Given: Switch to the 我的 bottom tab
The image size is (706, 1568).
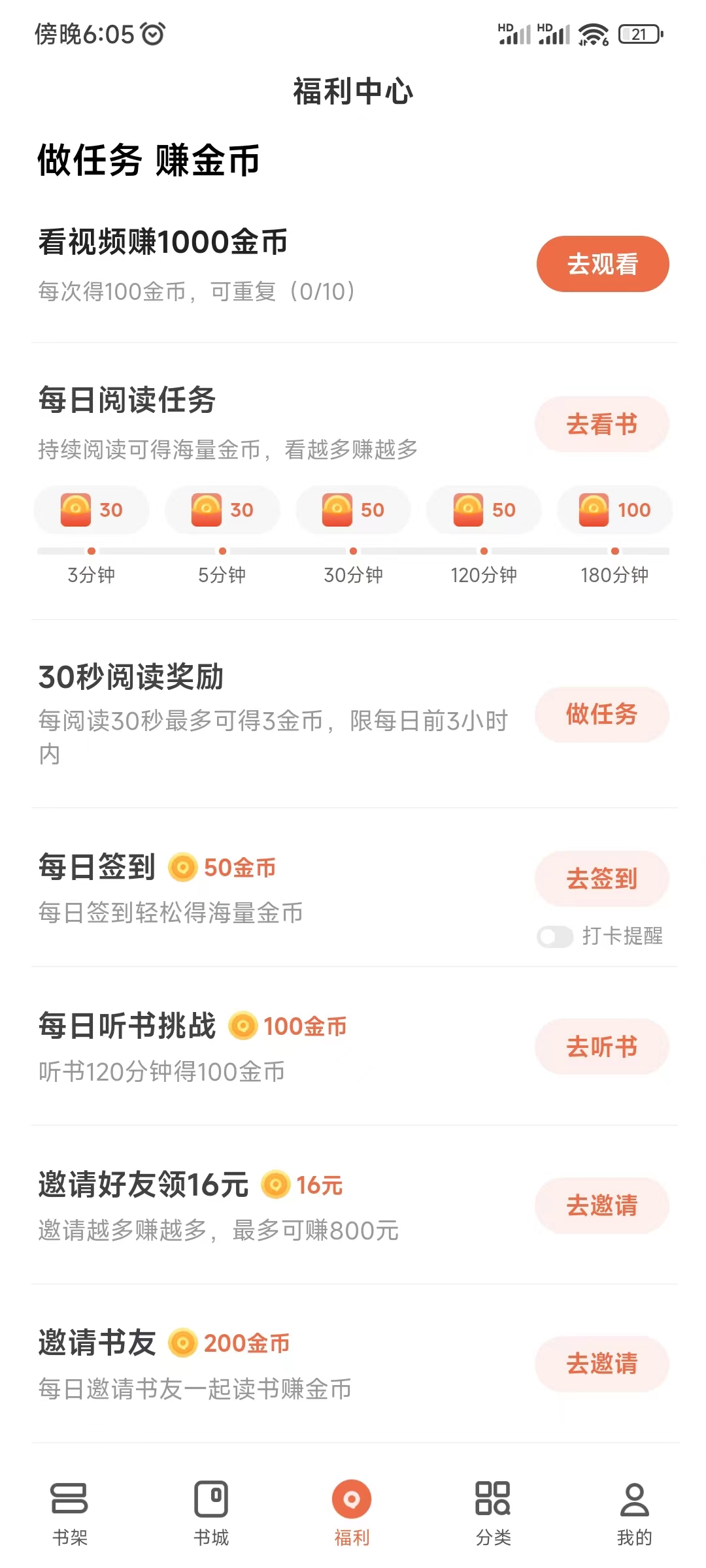Looking at the screenshot, I should pos(635,1509).
